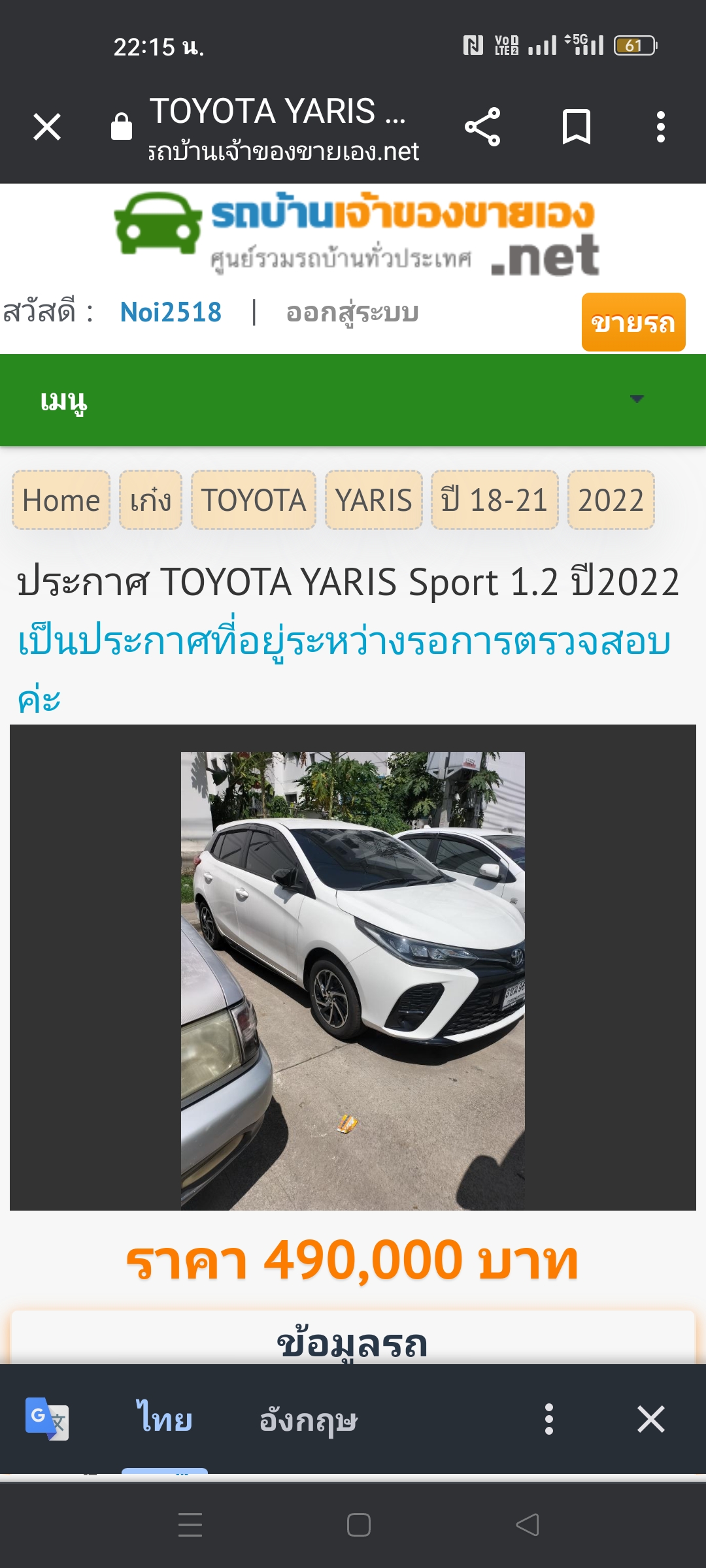Log out via ออกสู่ระบบ
Image resolution: width=706 pixels, height=1568 pixels.
352,312
